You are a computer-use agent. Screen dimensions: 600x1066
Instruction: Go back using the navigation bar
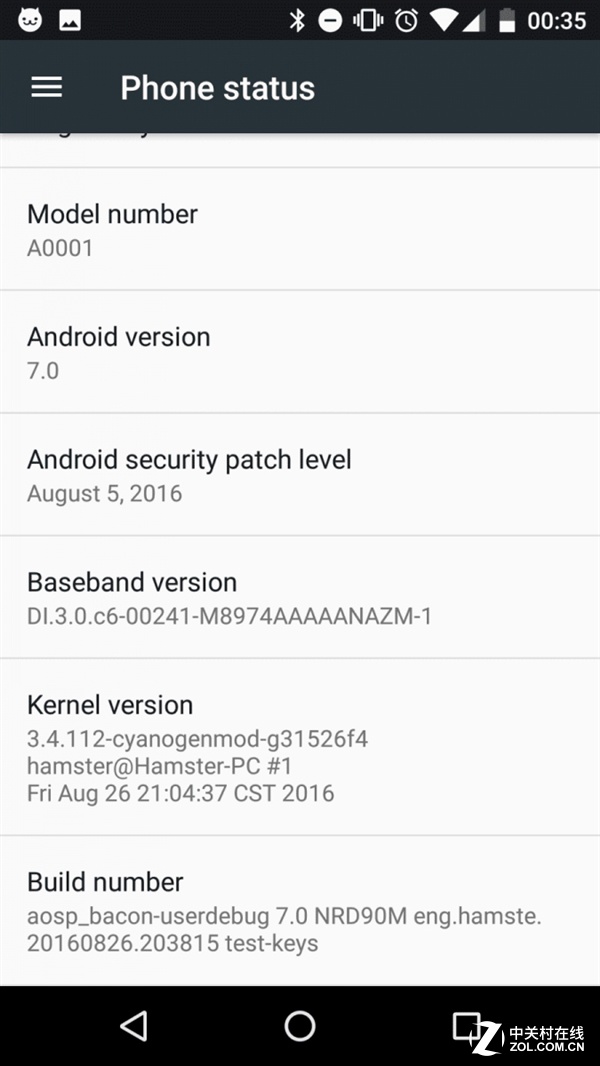tap(133, 1026)
